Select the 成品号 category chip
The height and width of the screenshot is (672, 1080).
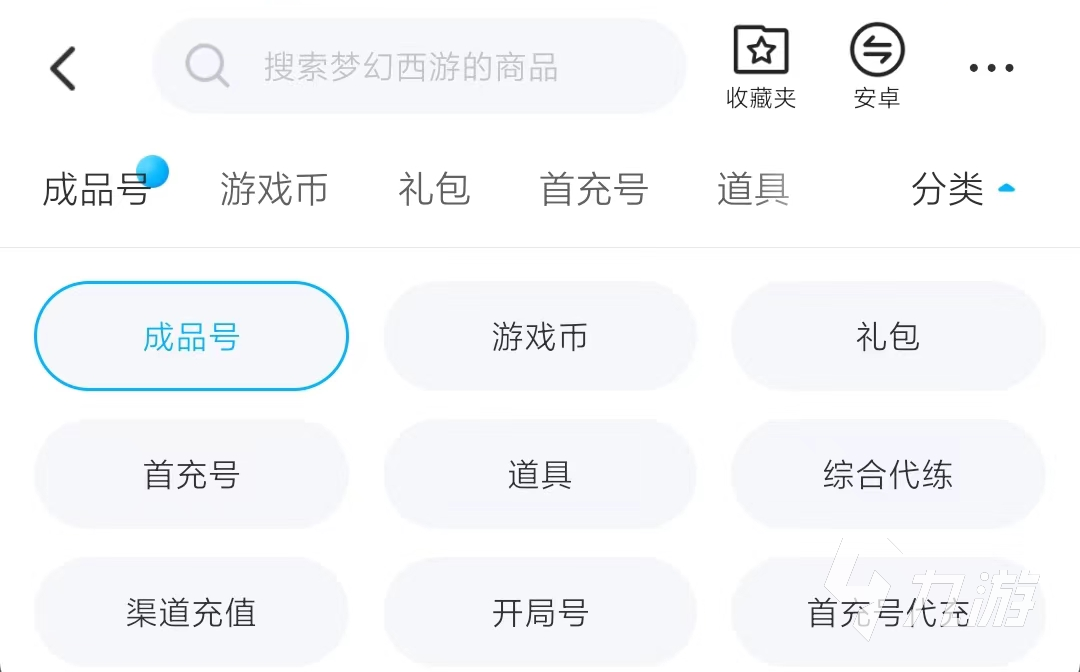click(191, 336)
